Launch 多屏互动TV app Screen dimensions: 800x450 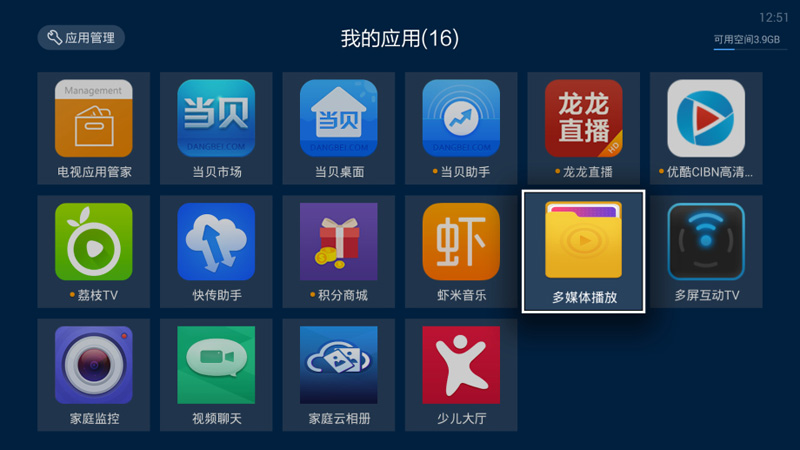click(706, 251)
